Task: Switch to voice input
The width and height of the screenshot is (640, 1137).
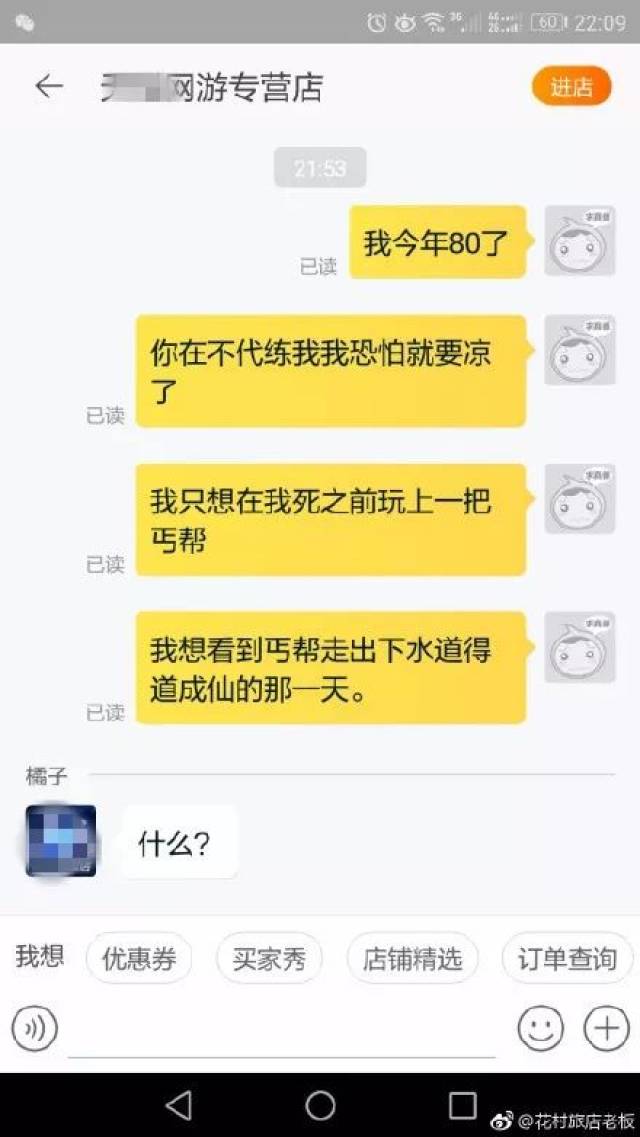Action: (35, 1028)
